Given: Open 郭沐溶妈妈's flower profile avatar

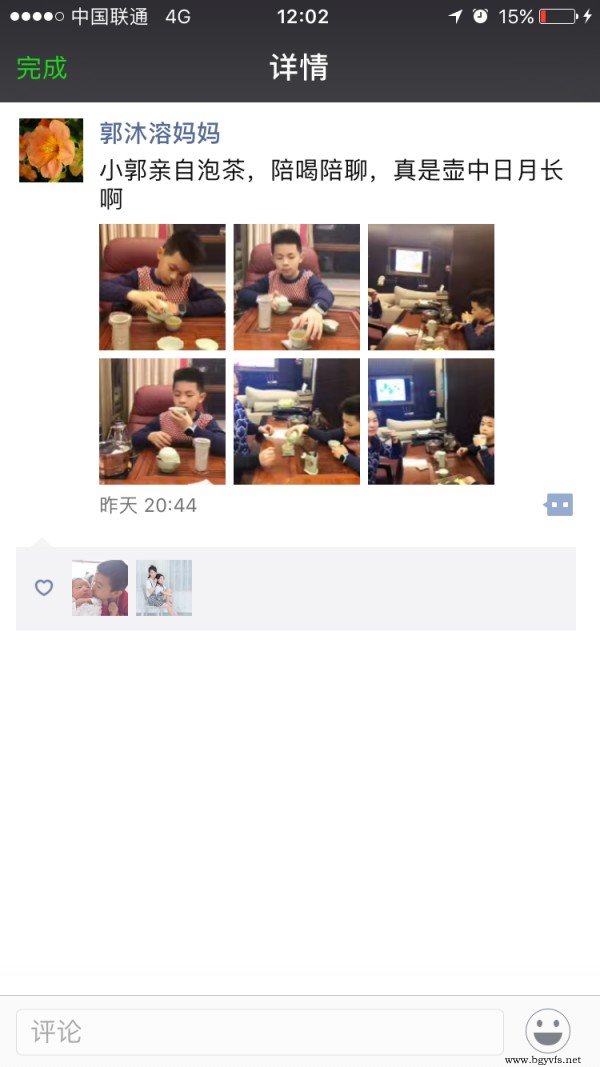Looking at the screenshot, I should click(x=51, y=150).
